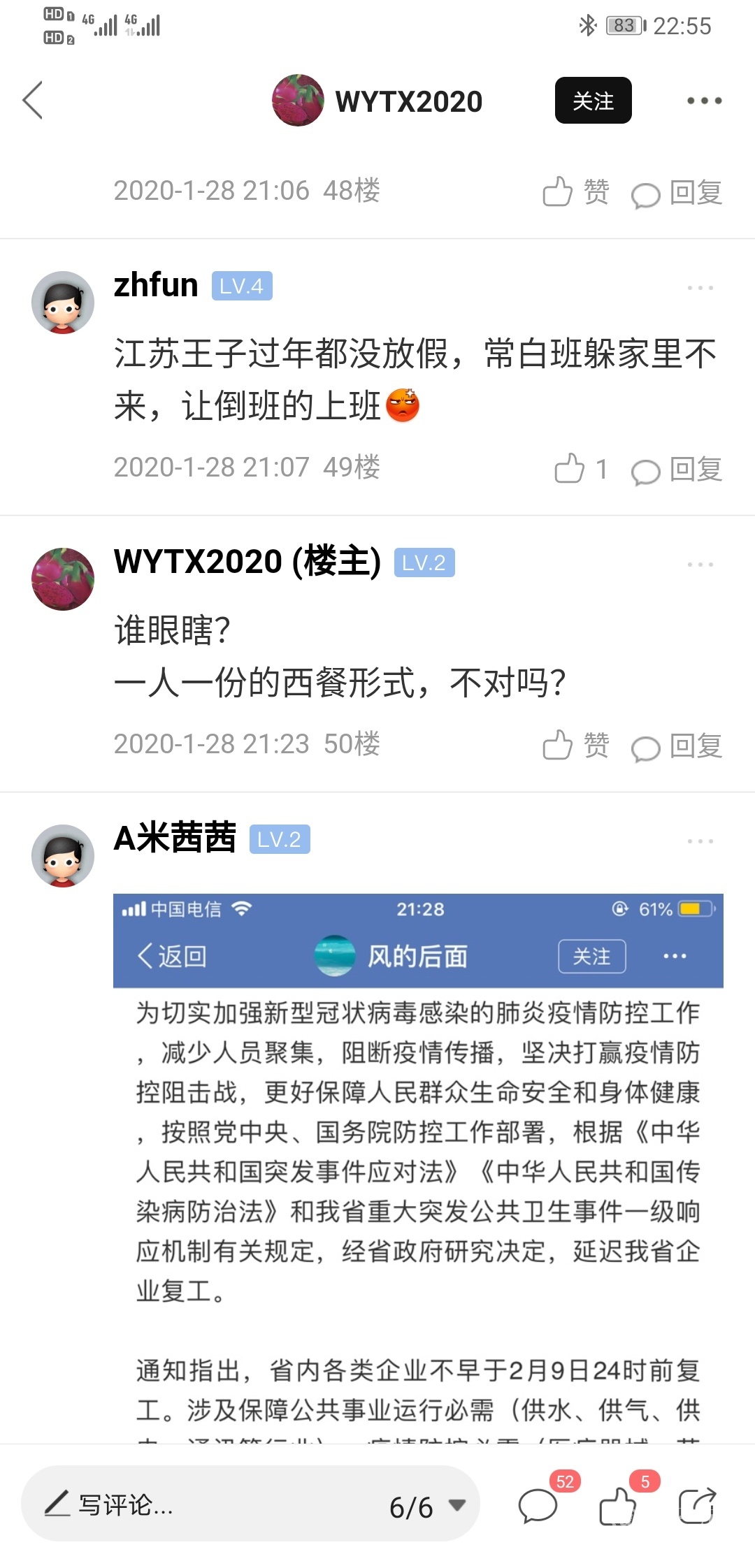The width and height of the screenshot is (755, 1568).
Task: View the 52 comments via bubble icon
Action: (x=538, y=1504)
